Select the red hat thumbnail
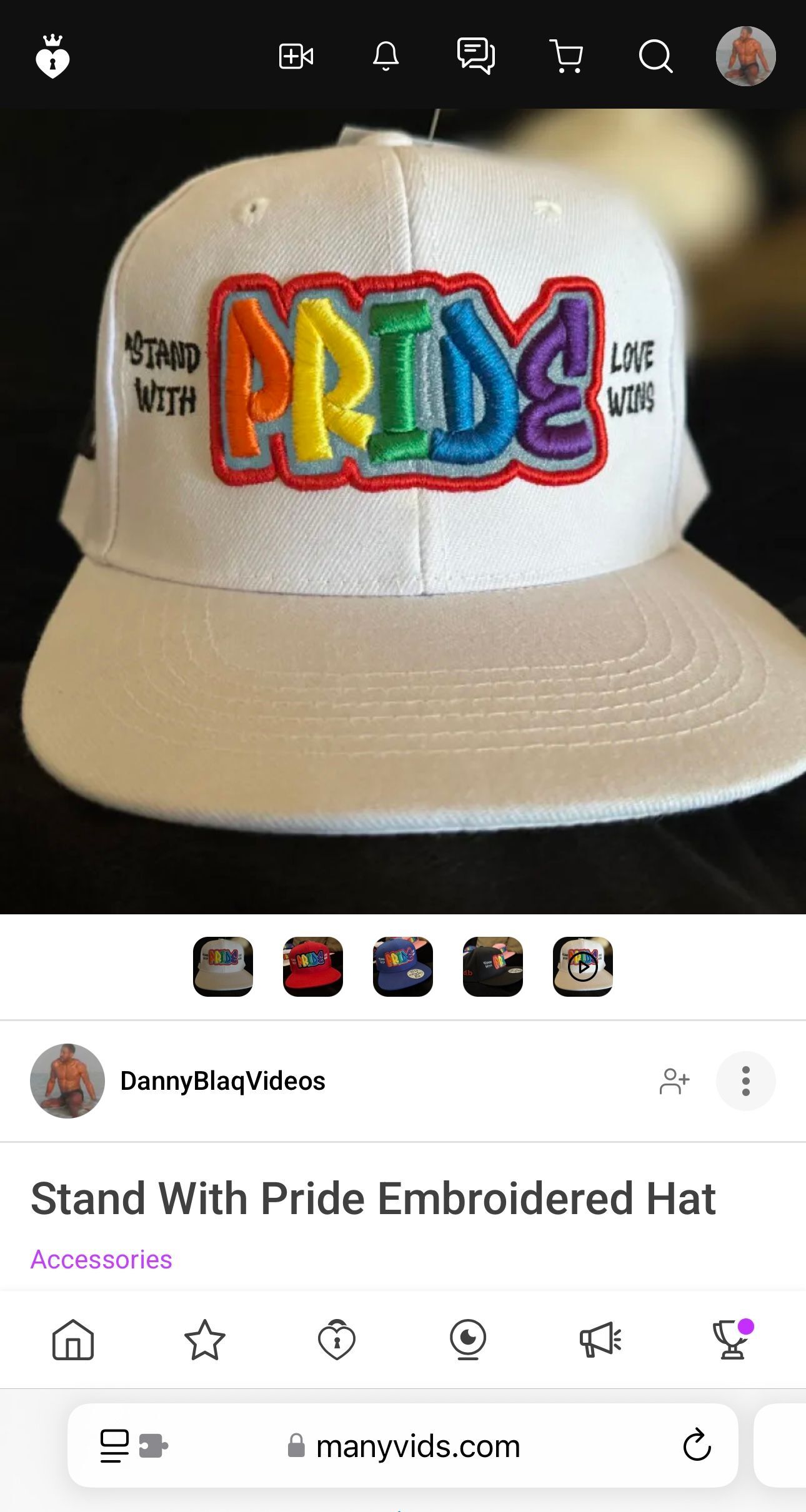The height and width of the screenshot is (1512, 806). [x=313, y=966]
